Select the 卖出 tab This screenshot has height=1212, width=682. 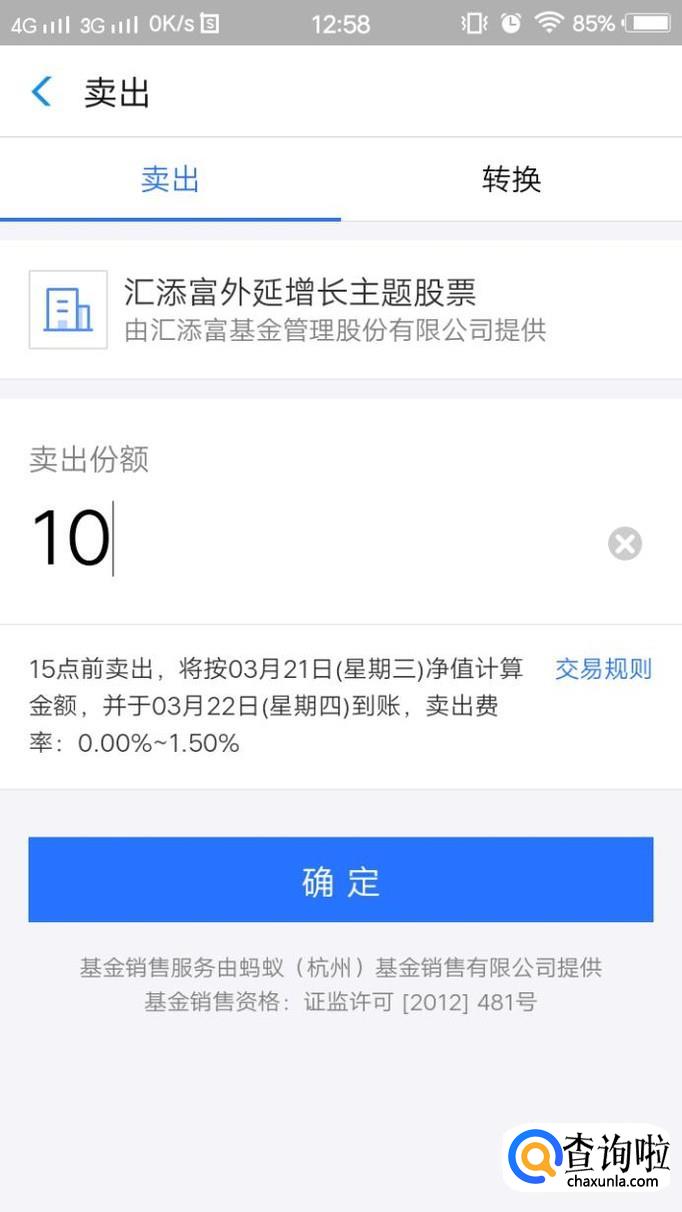170,180
